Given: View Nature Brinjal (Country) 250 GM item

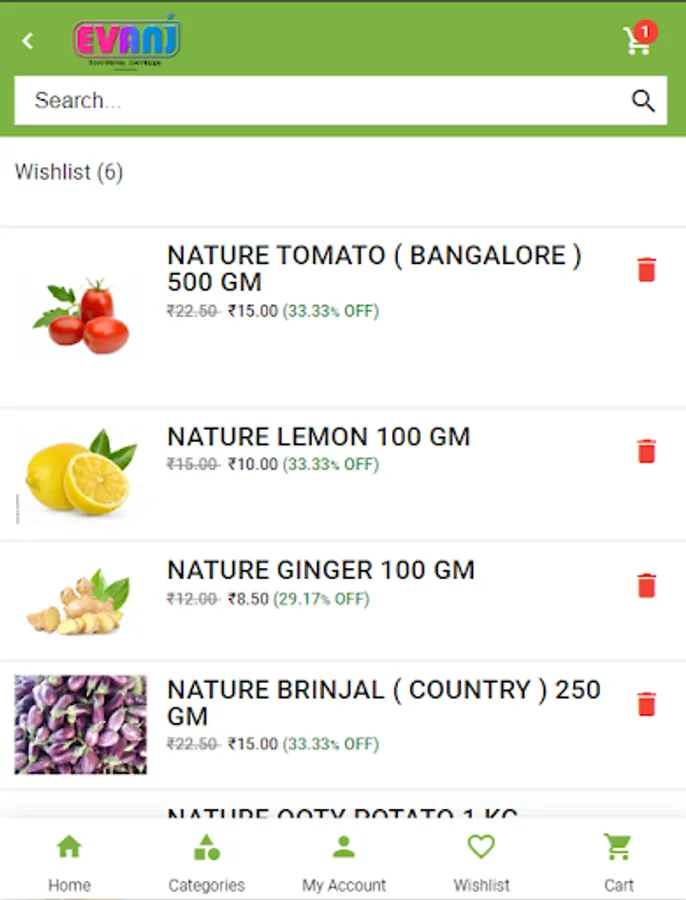Looking at the screenshot, I should [x=383, y=703].
